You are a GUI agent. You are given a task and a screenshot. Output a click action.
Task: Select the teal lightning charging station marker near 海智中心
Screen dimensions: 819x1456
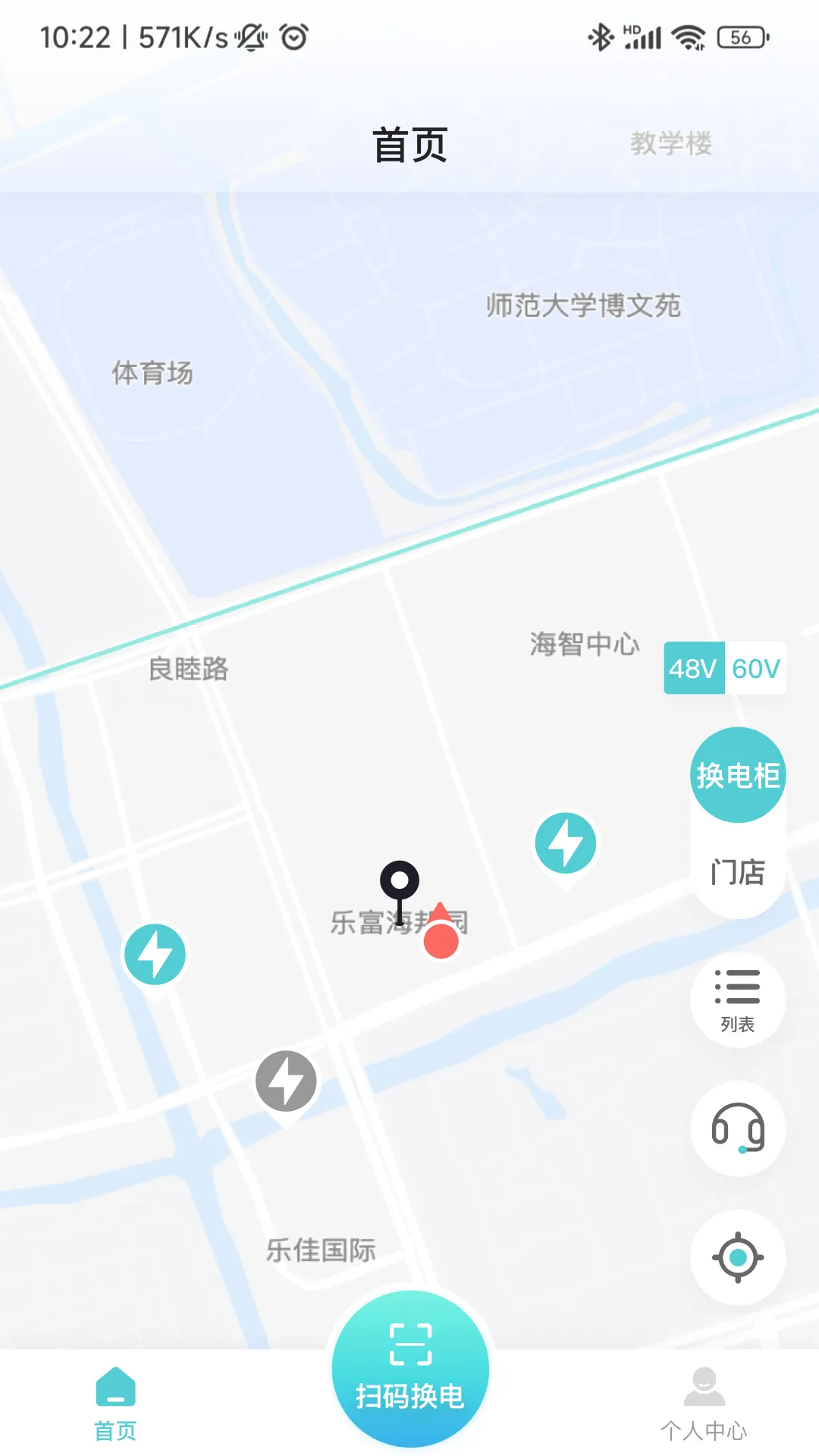pos(566,844)
